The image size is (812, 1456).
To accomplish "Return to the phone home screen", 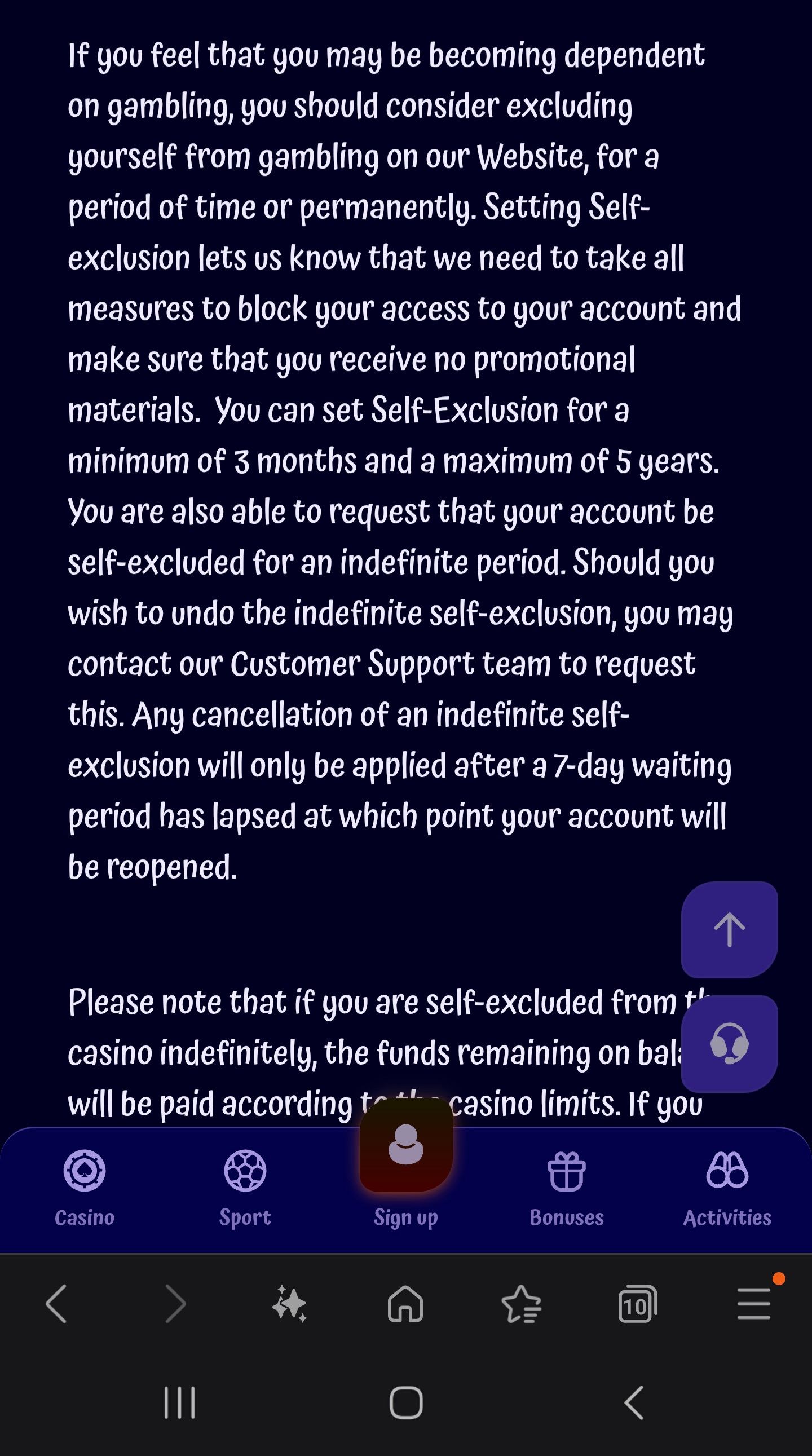I will click(x=405, y=1402).
